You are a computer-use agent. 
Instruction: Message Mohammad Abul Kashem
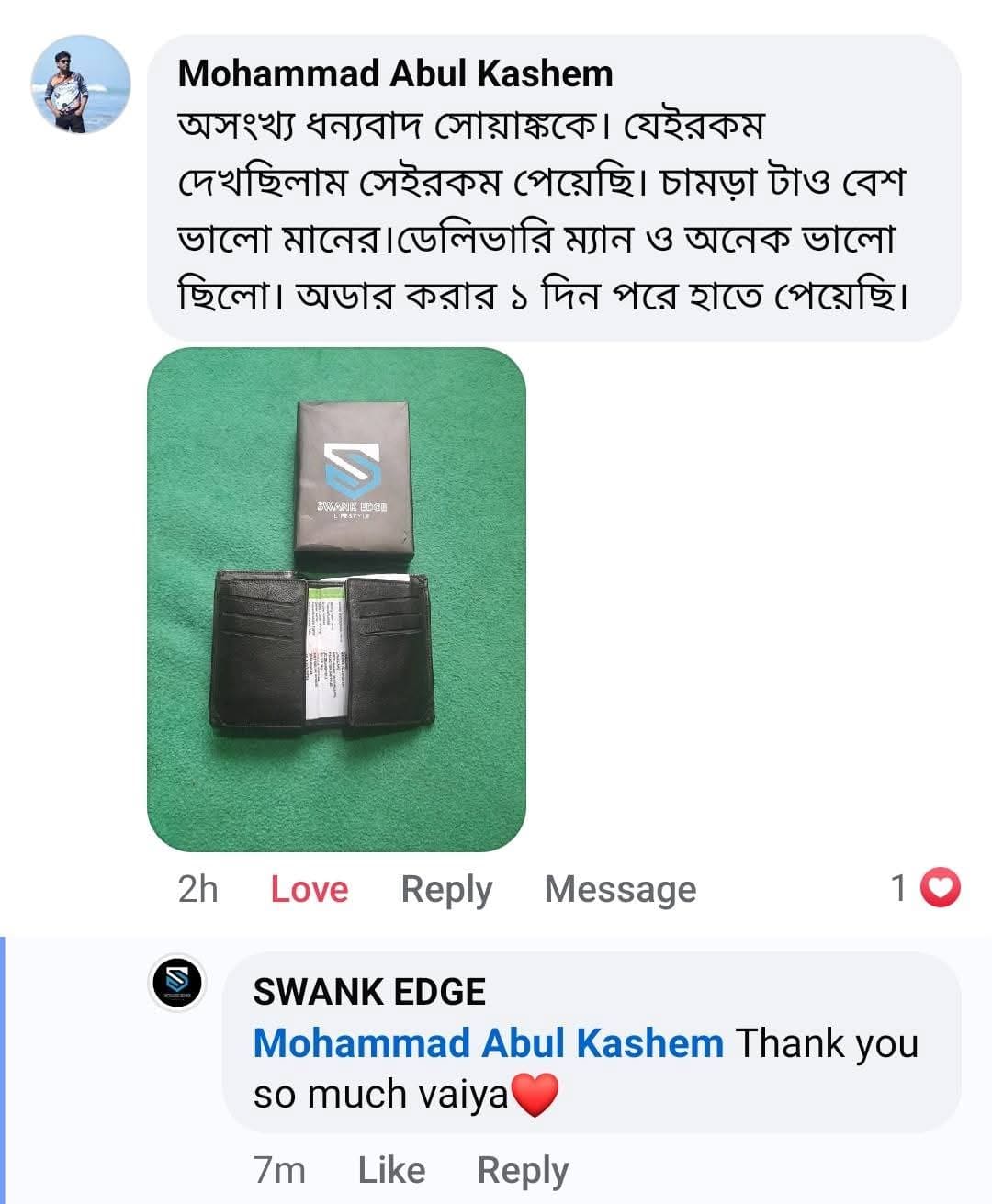coord(620,889)
